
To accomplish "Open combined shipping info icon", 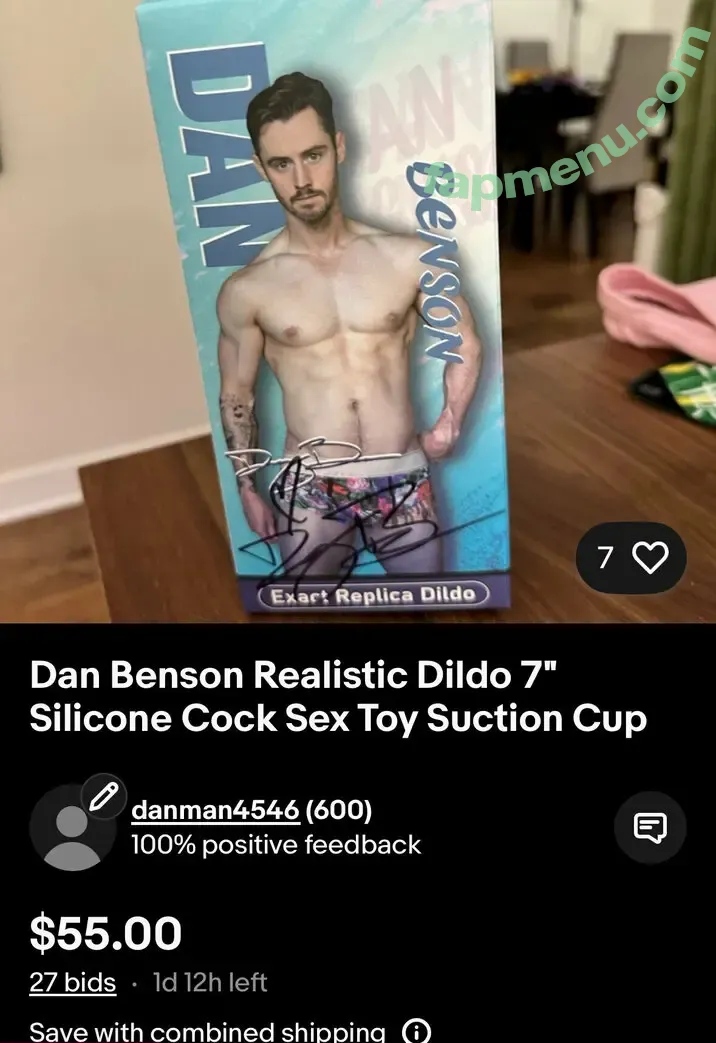I will tap(415, 1030).
